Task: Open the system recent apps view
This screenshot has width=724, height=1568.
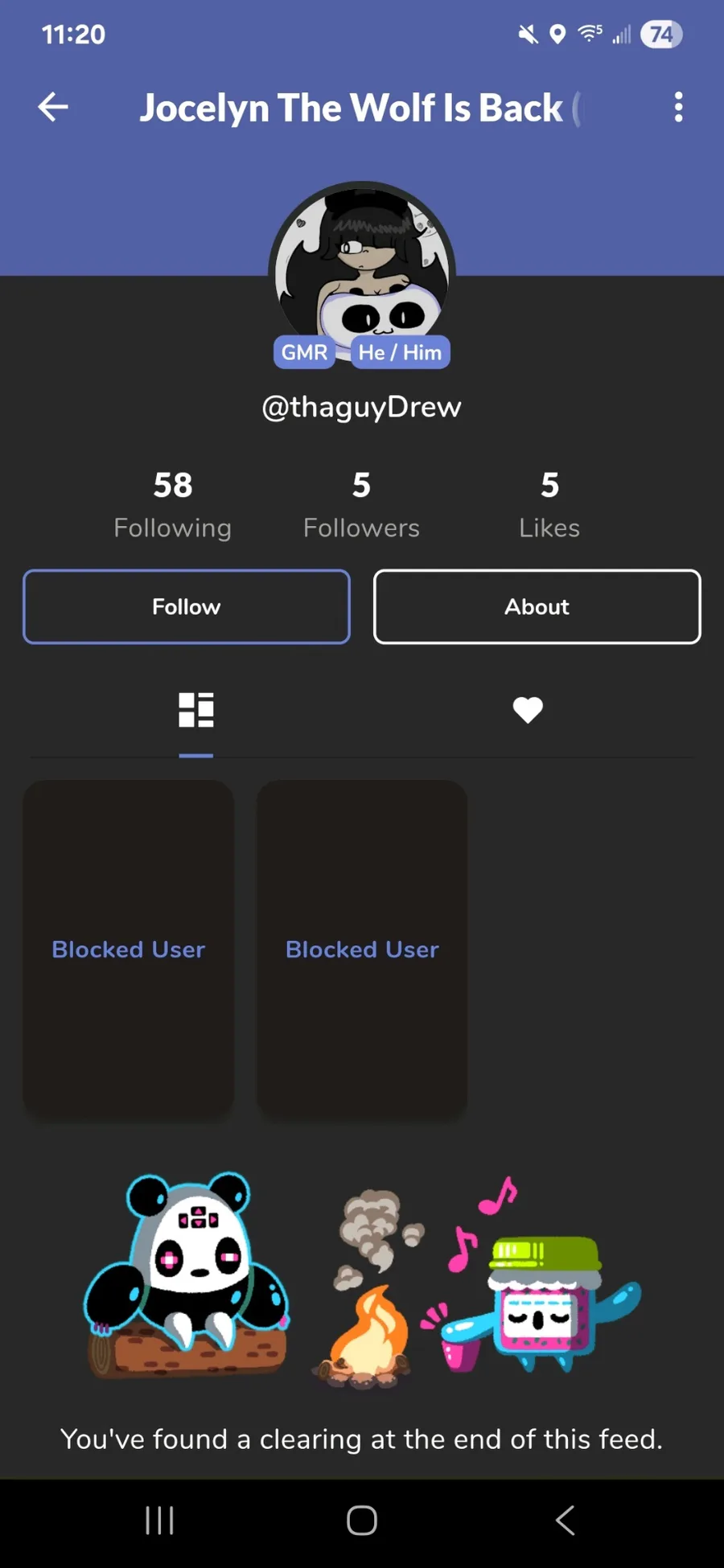Action: (x=159, y=1520)
